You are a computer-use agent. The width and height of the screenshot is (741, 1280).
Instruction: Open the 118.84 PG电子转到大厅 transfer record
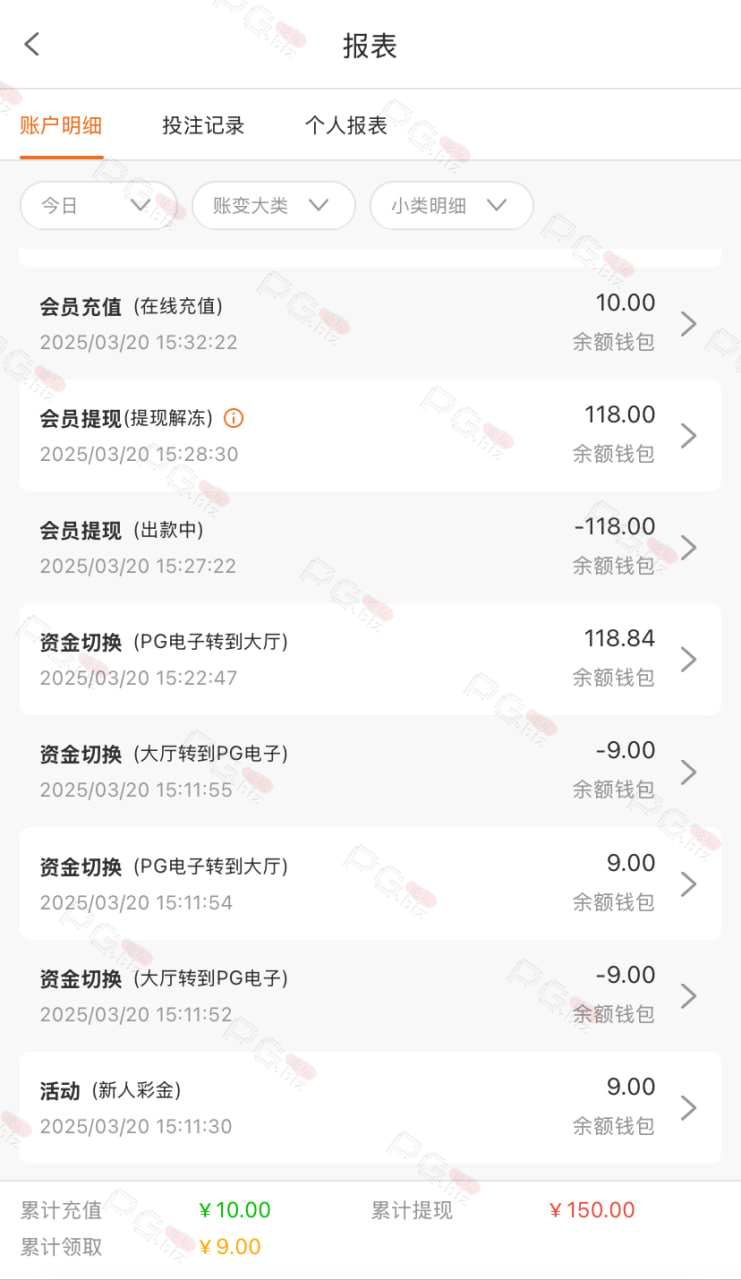[370, 659]
